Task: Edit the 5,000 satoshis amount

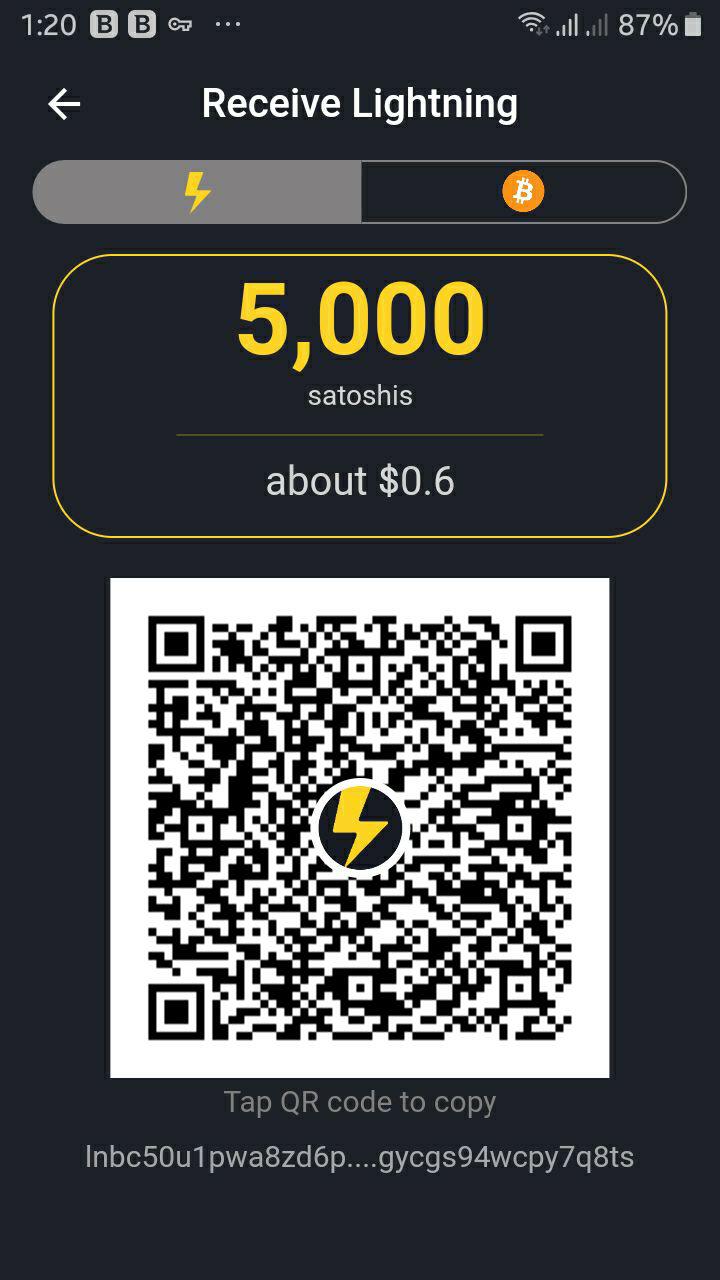Action: (360, 320)
